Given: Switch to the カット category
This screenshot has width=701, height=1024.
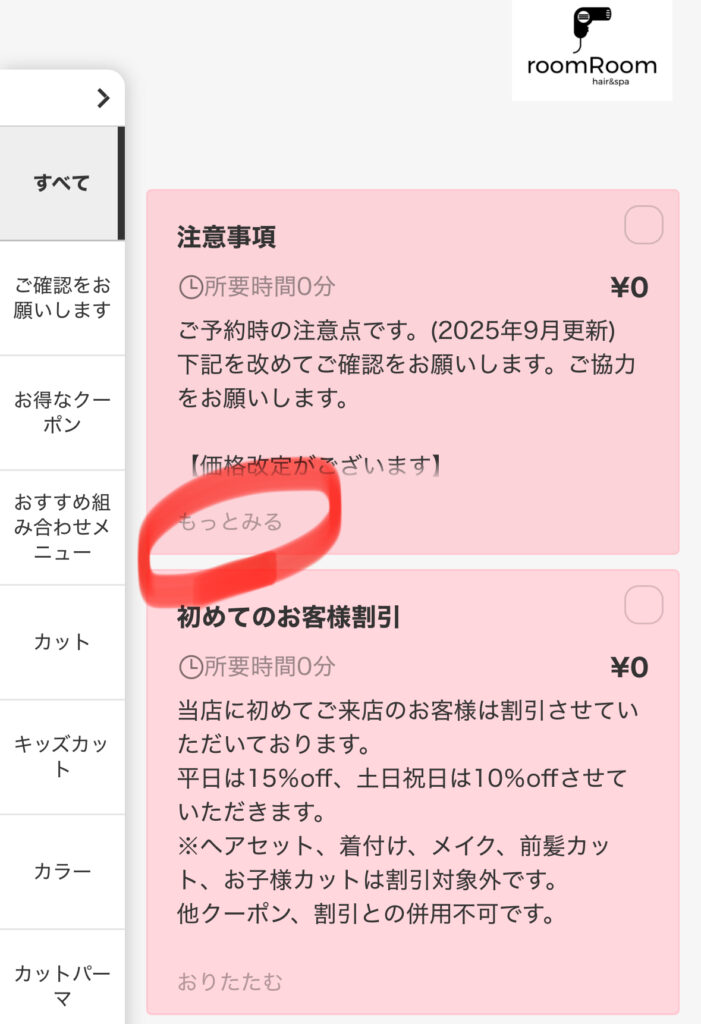Looking at the screenshot, I should pyautogui.click(x=61, y=642).
